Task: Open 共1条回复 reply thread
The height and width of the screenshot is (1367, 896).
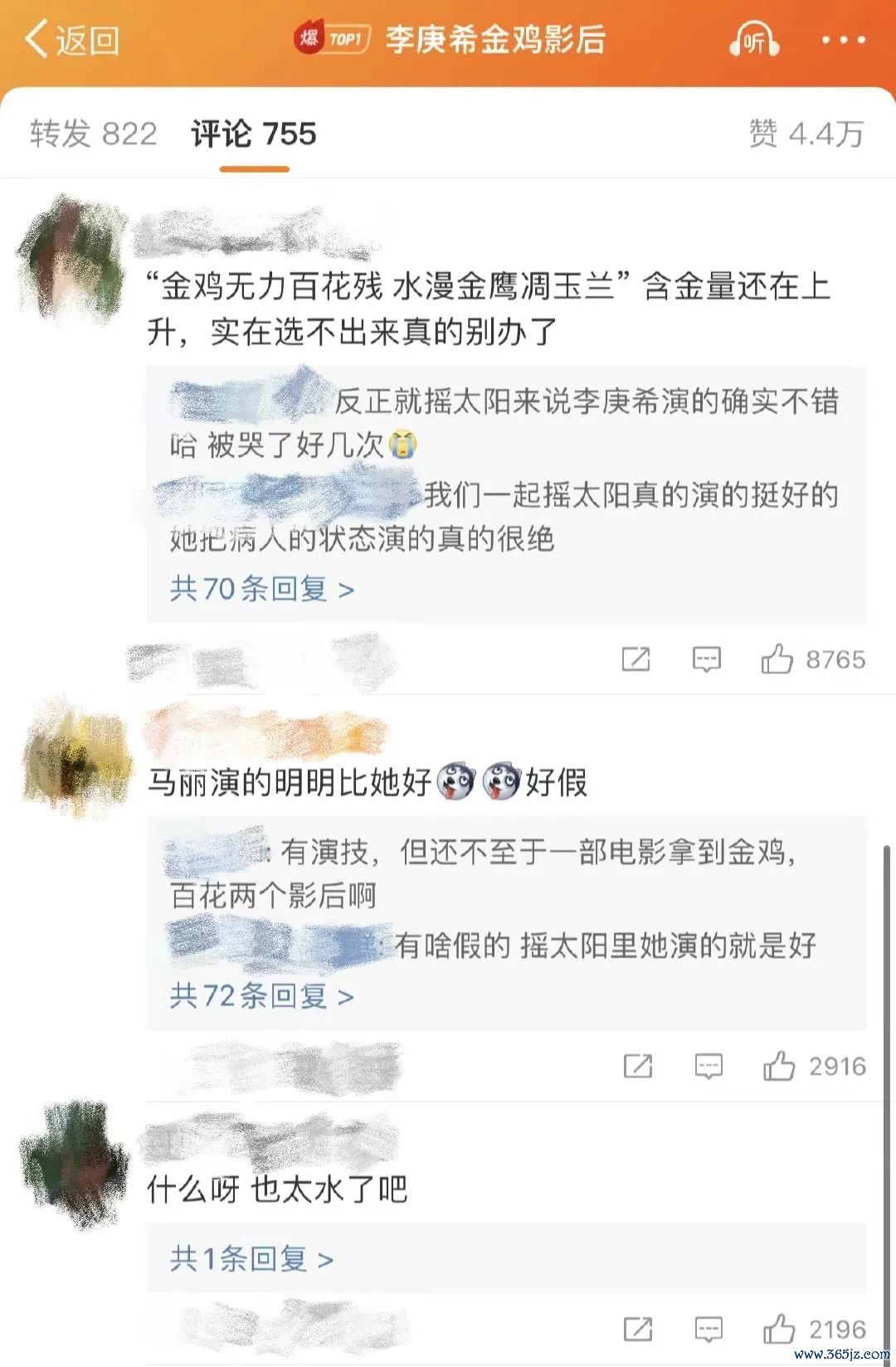Action: 251,1259
